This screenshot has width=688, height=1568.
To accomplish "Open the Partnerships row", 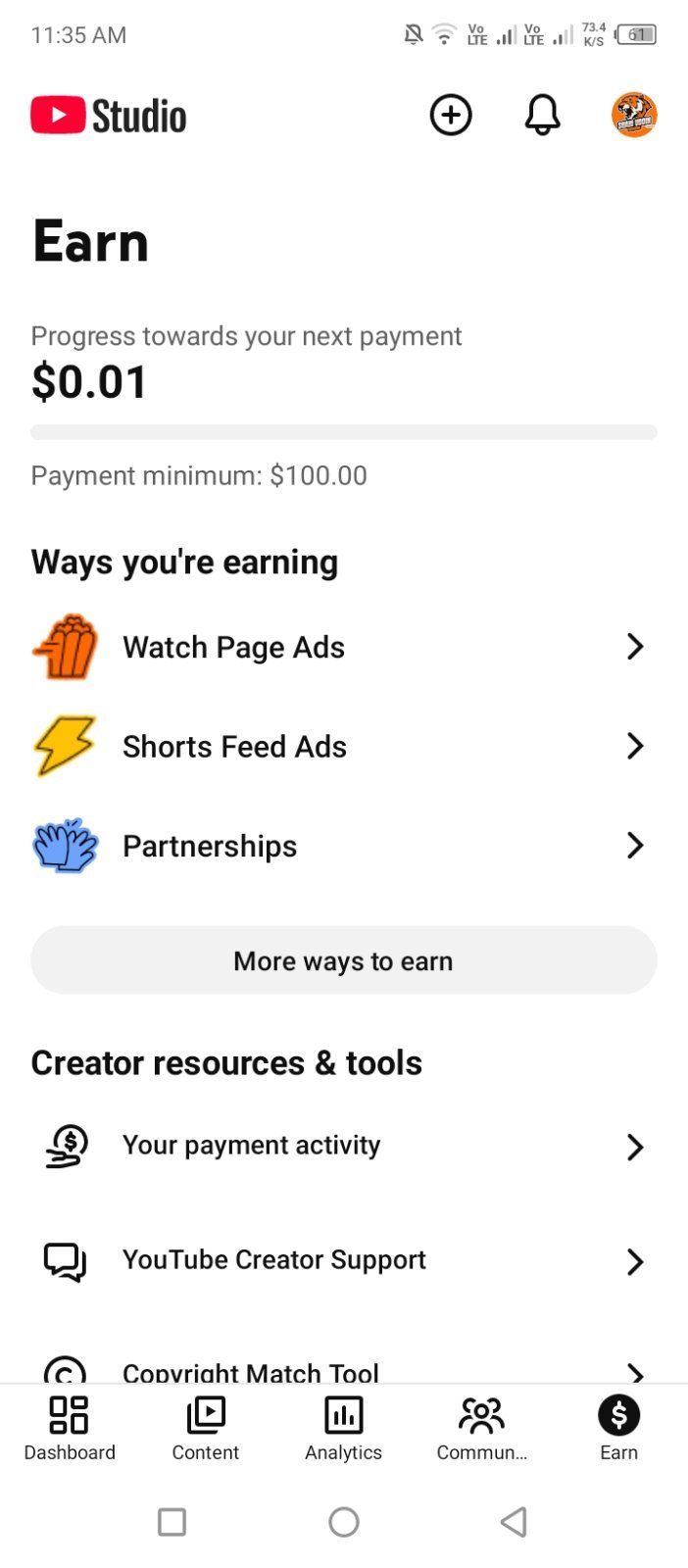I will click(344, 846).
